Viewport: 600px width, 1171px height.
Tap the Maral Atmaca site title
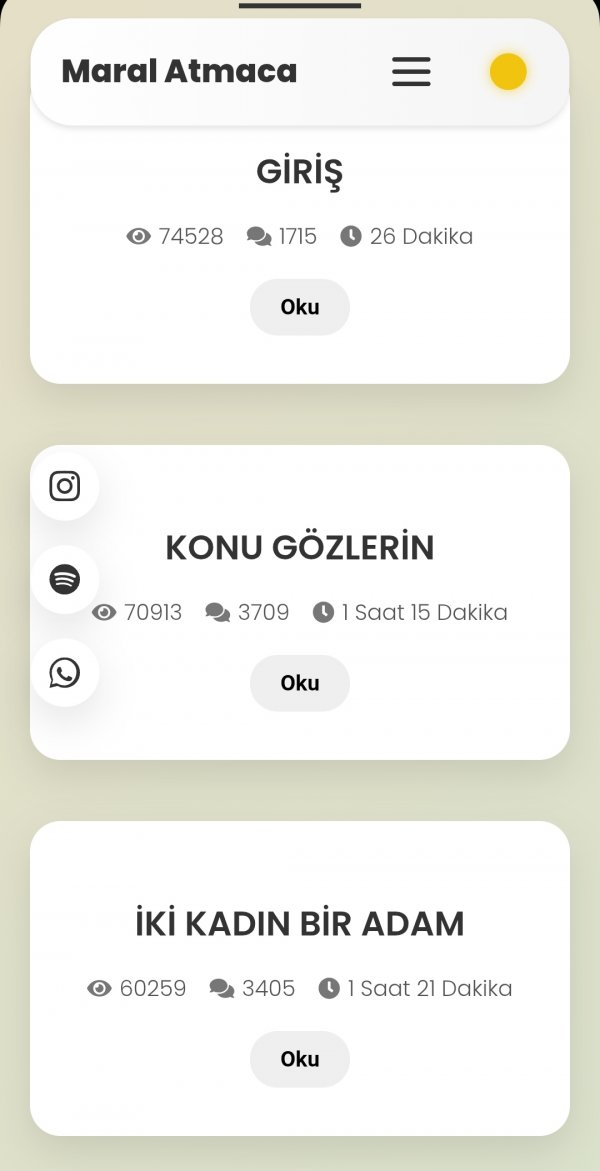pyautogui.click(x=179, y=72)
